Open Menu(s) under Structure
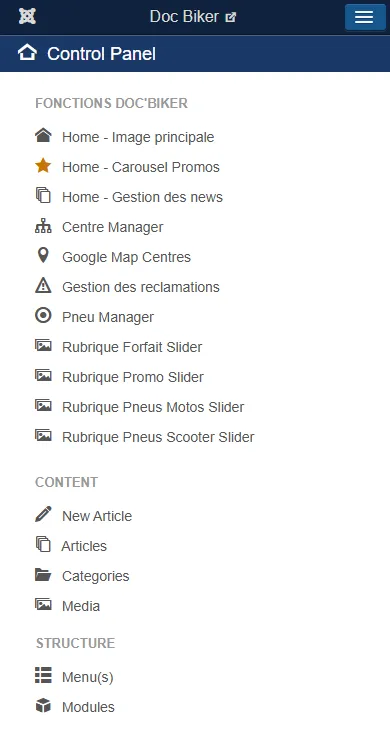Image resolution: width=390 pixels, height=739 pixels. point(74,677)
